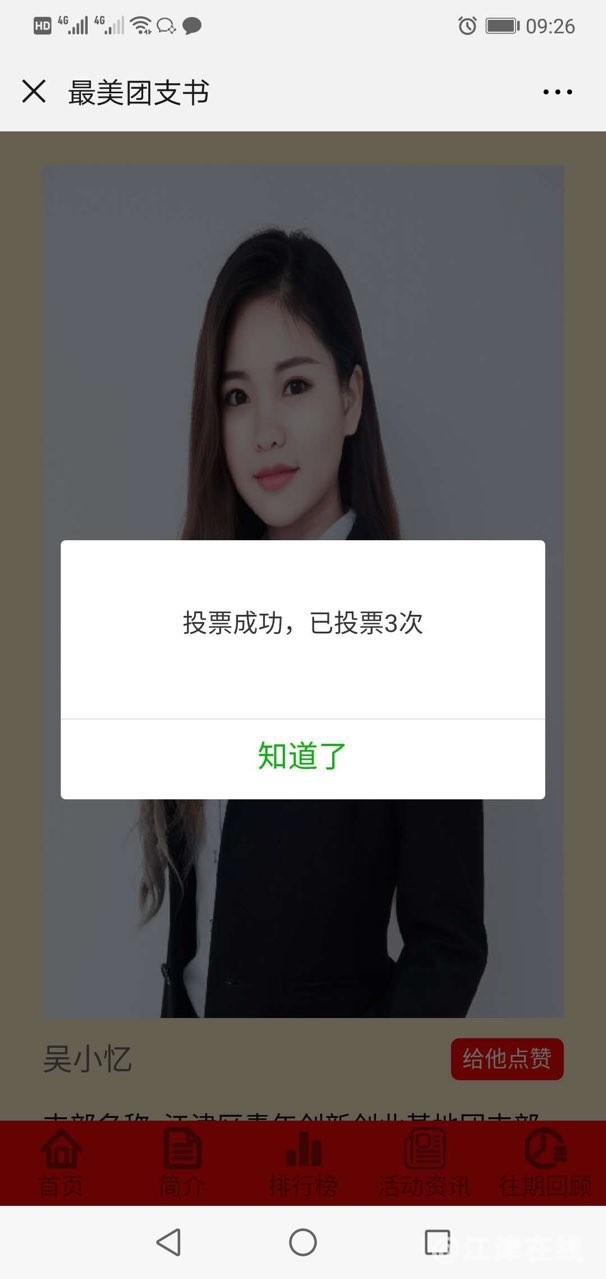The width and height of the screenshot is (606, 1279).
Task: Go to the system home screen
Action: pos(303,1242)
